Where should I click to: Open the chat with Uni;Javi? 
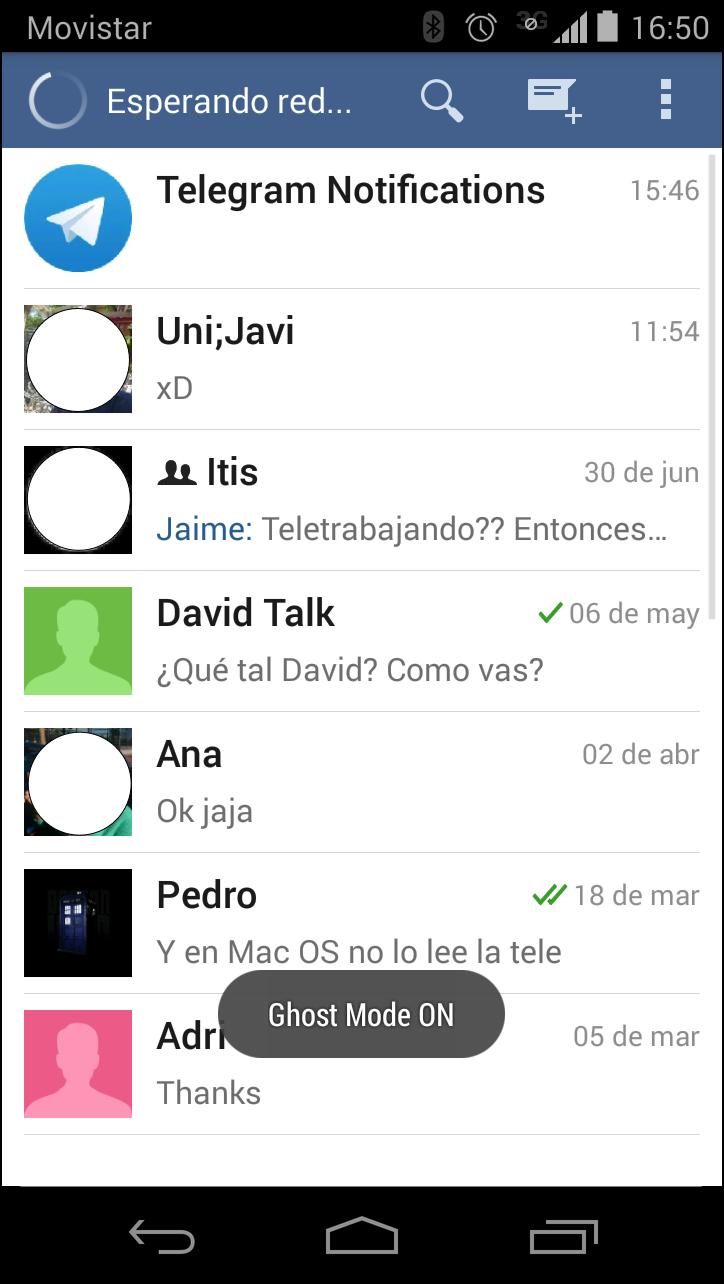pos(360,358)
